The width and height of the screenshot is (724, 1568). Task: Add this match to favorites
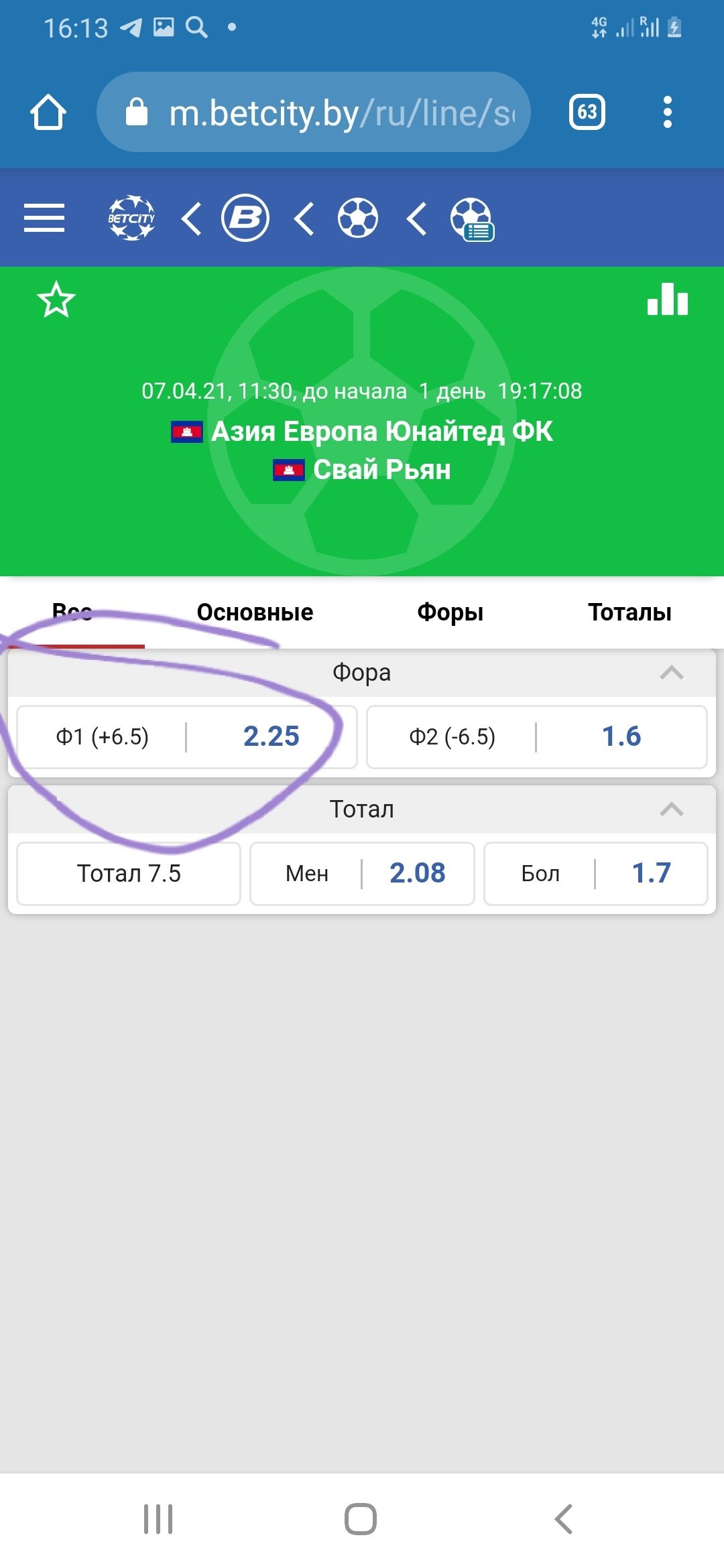click(56, 300)
